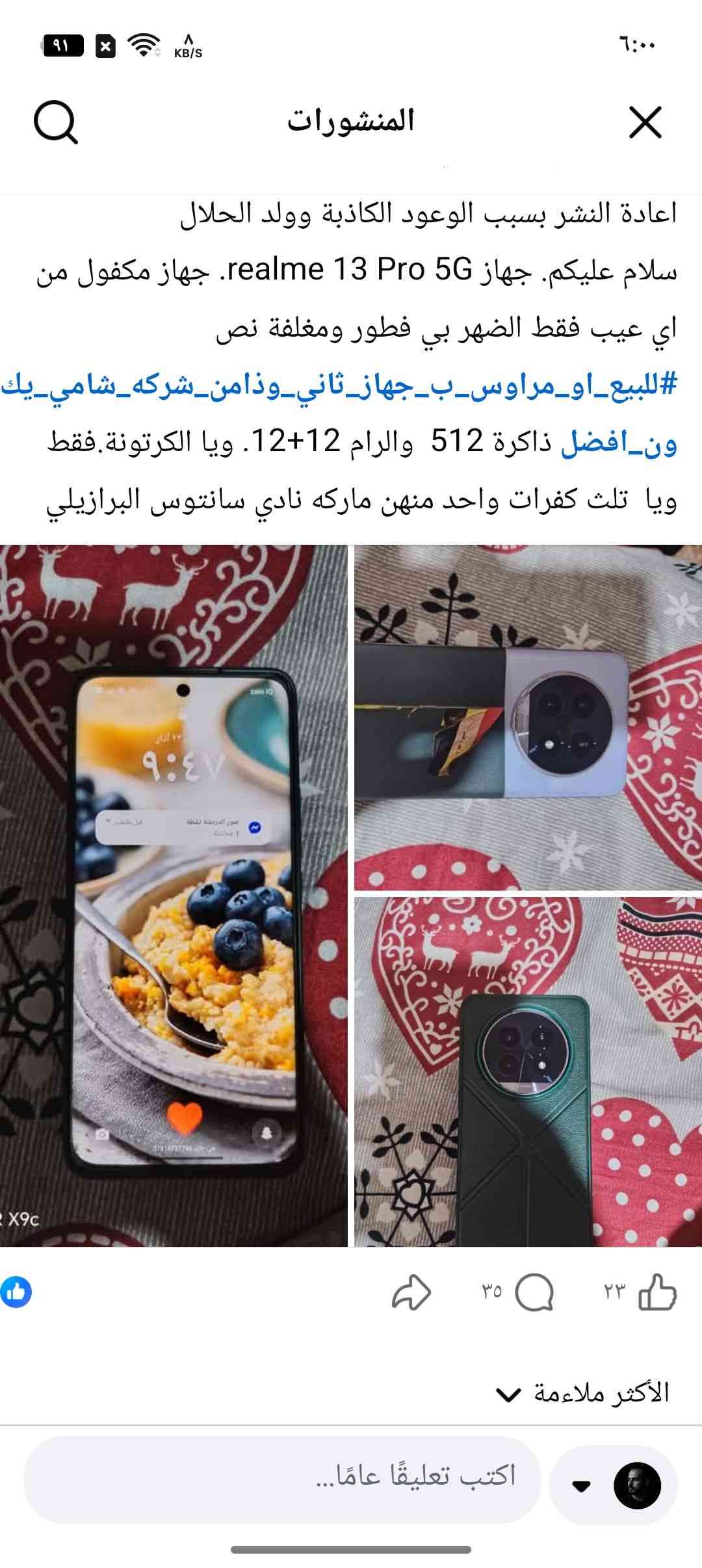
Task: Open the للبيع_او_مراوس hashtag link
Action: (338, 385)
